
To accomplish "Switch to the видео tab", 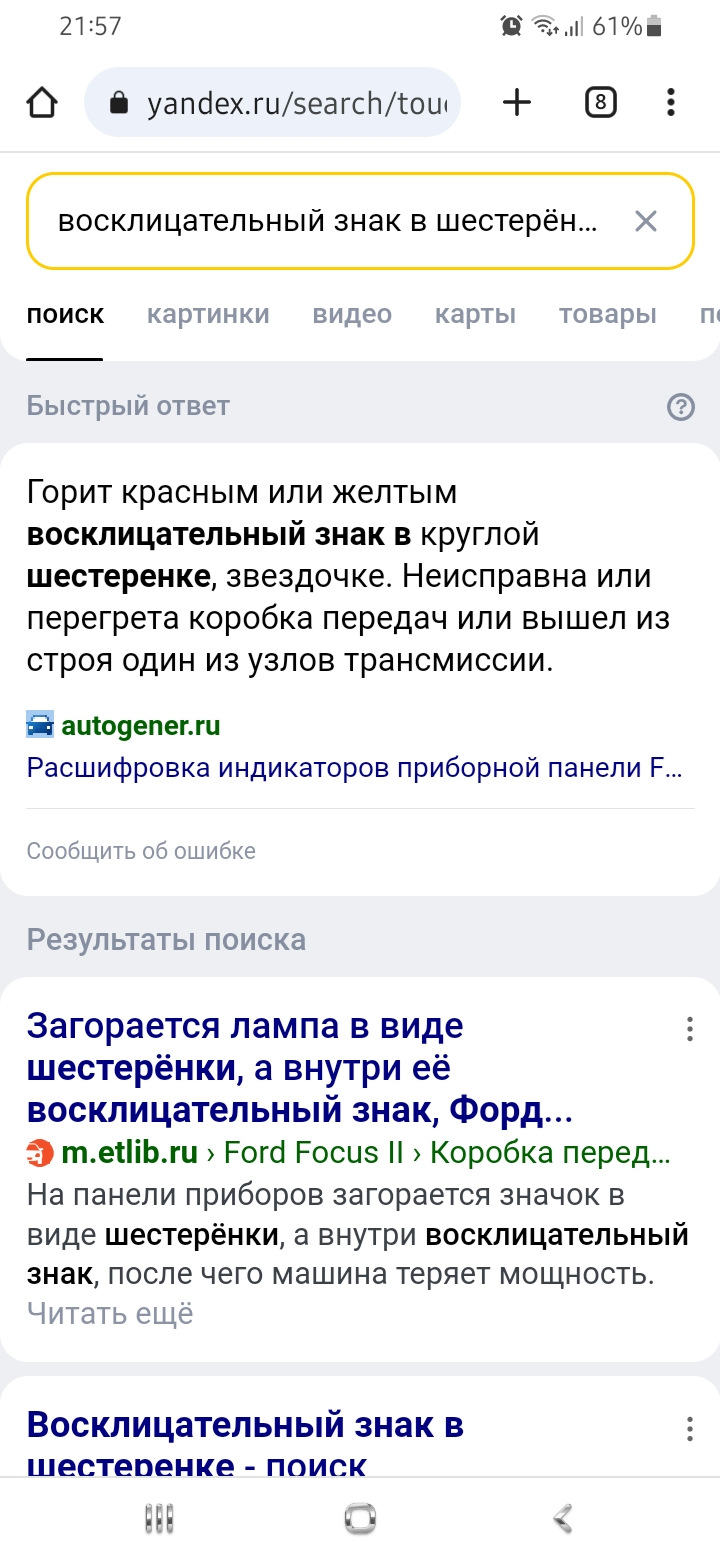I will click(x=352, y=314).
